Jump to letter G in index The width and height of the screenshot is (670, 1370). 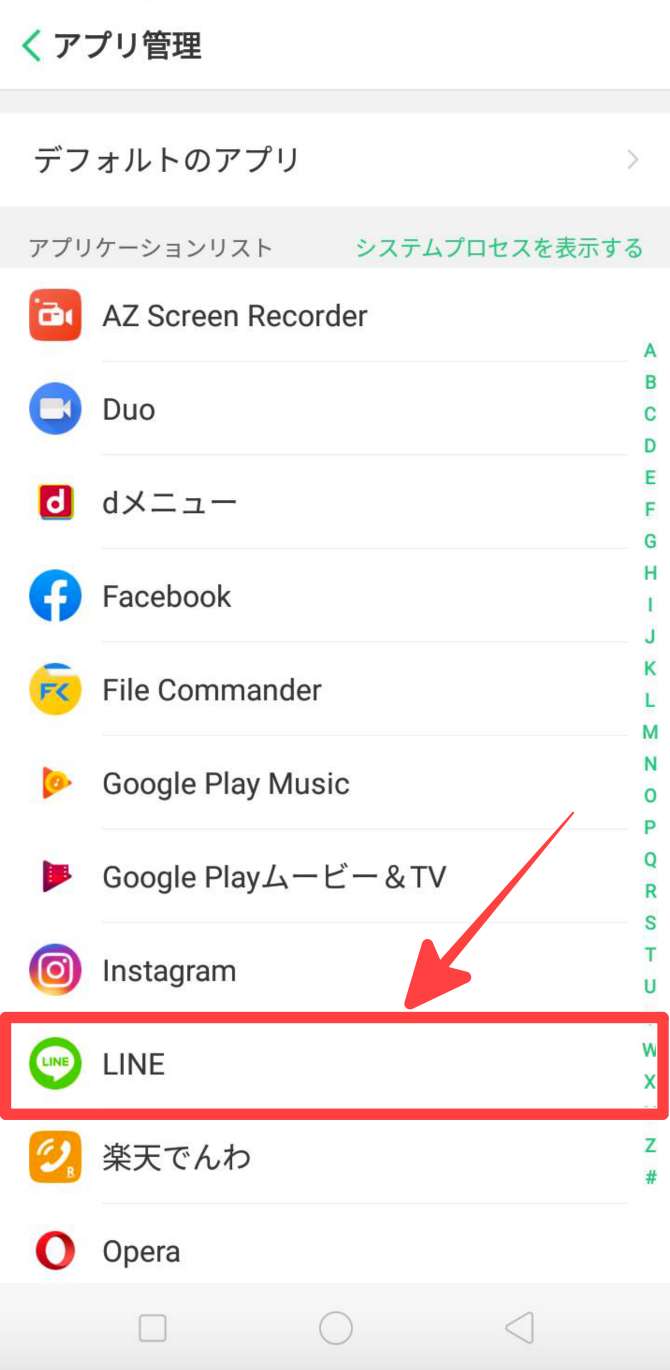pyautogui.click(x=650, y=541)
